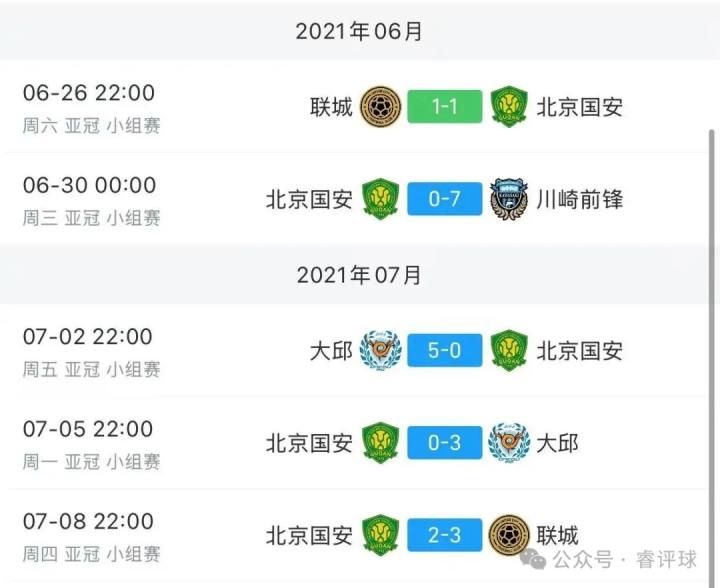Open the 北京国安 0-7 川崎前锋 match
720x588 pixels.
click(x=445, y=199)
